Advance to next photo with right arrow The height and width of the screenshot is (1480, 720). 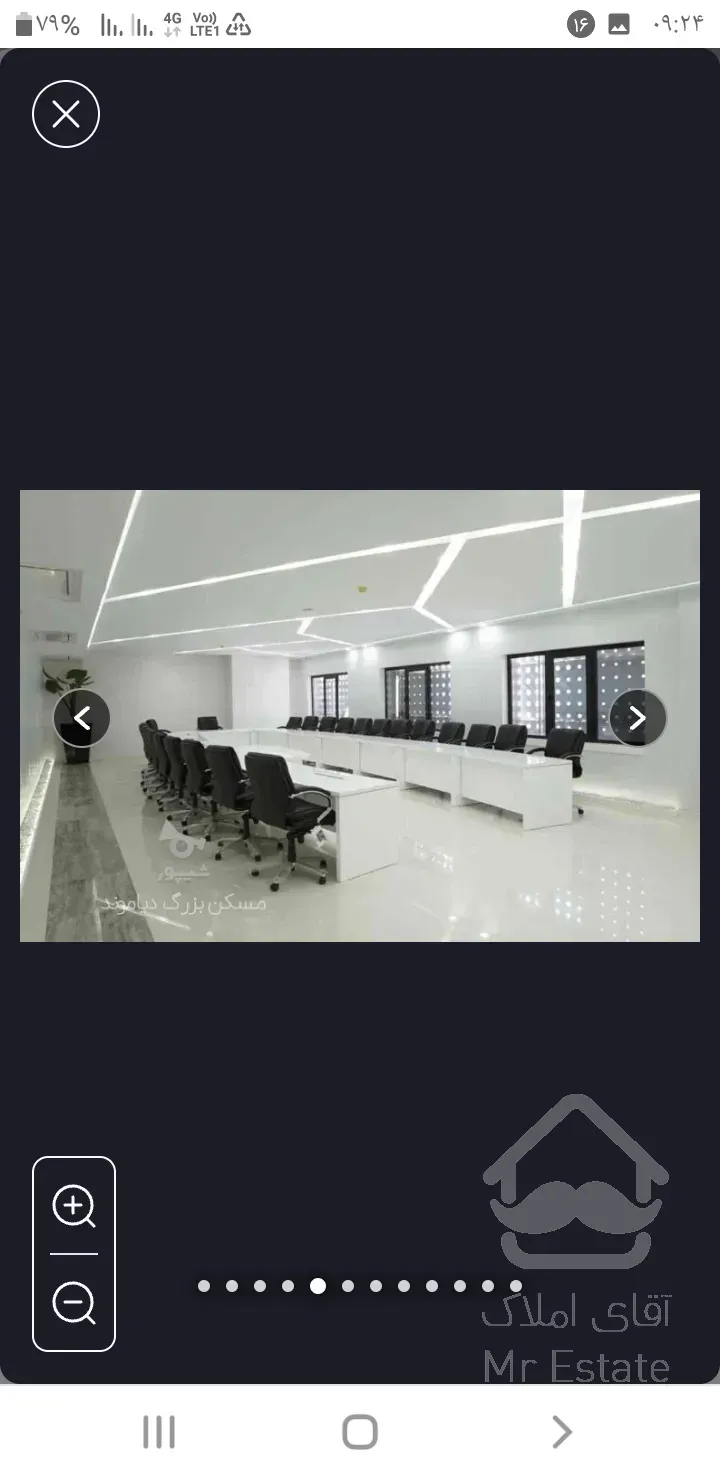pos(638,718)
